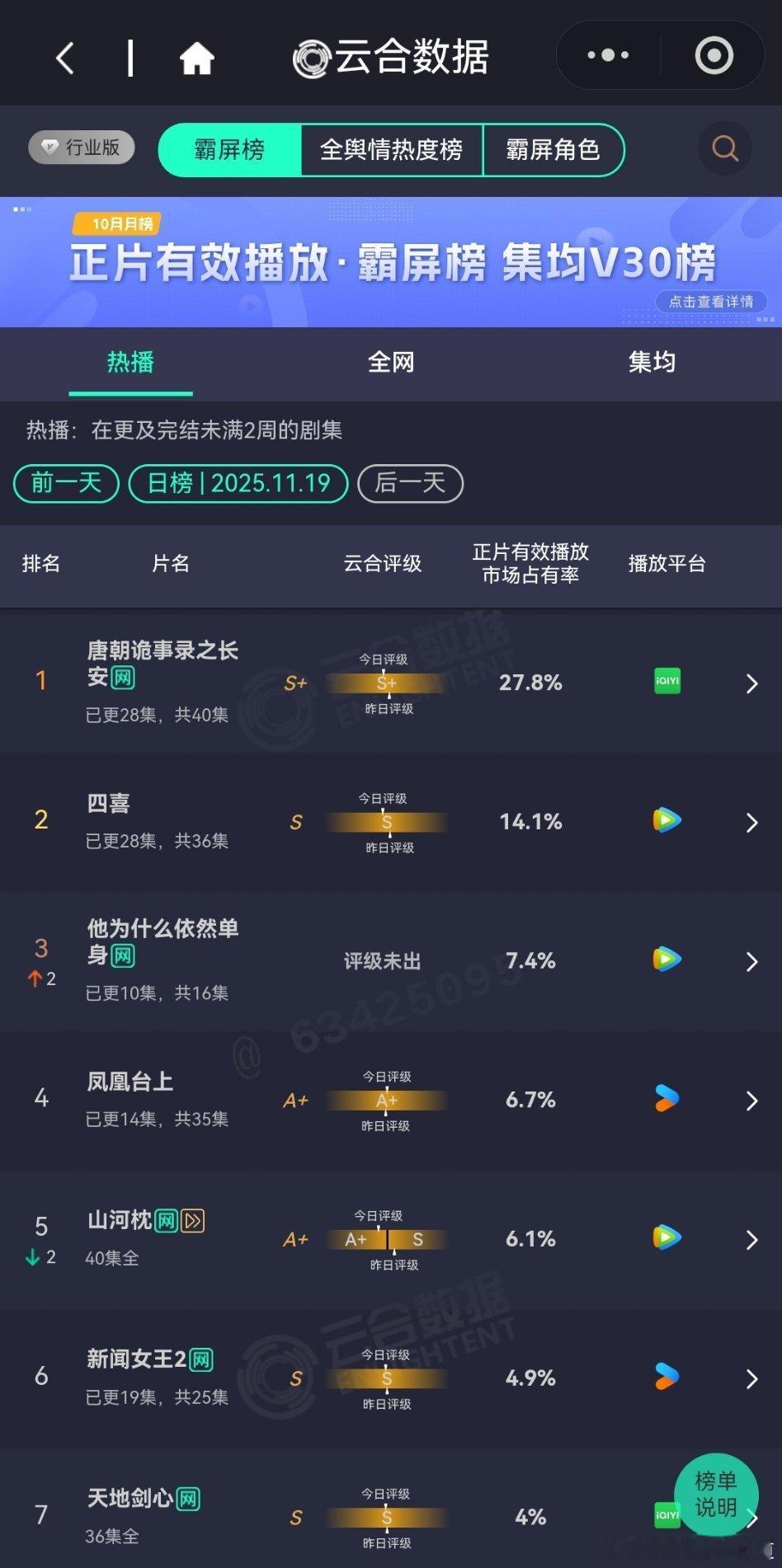Select the 霸屏角色 tab
The image size is (782, 1568).
point(554,149)
